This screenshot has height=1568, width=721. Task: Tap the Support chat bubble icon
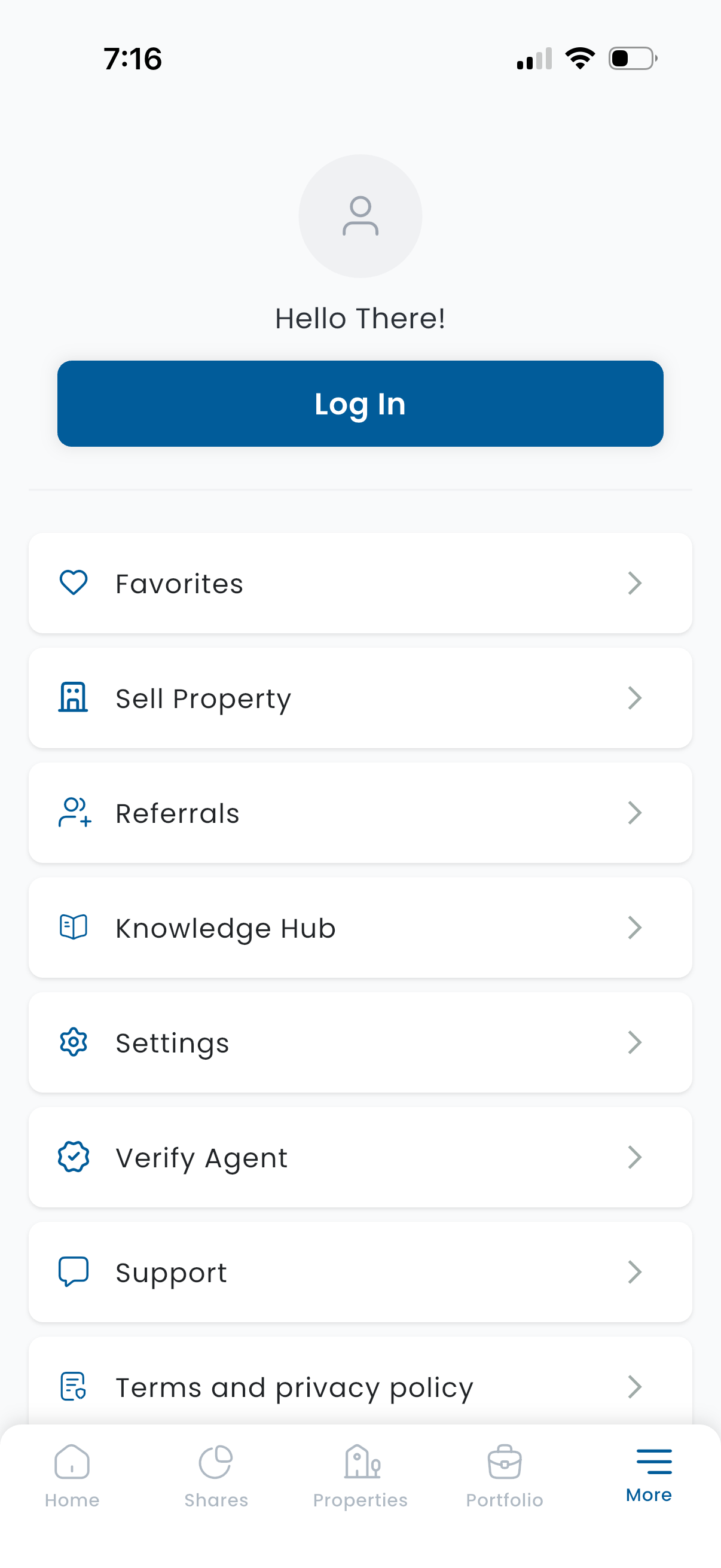point(72,1271)
